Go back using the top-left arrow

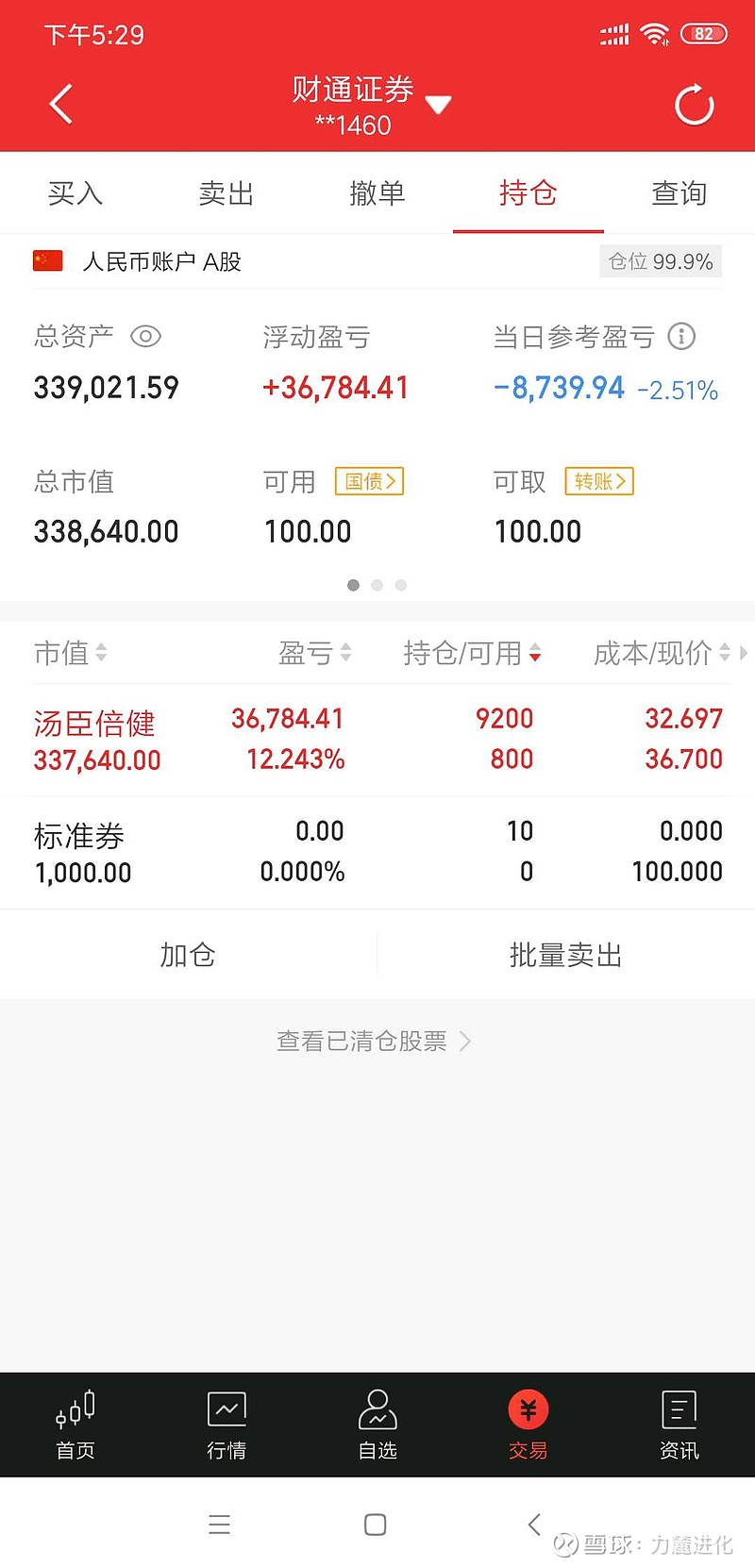pos(60,104)
